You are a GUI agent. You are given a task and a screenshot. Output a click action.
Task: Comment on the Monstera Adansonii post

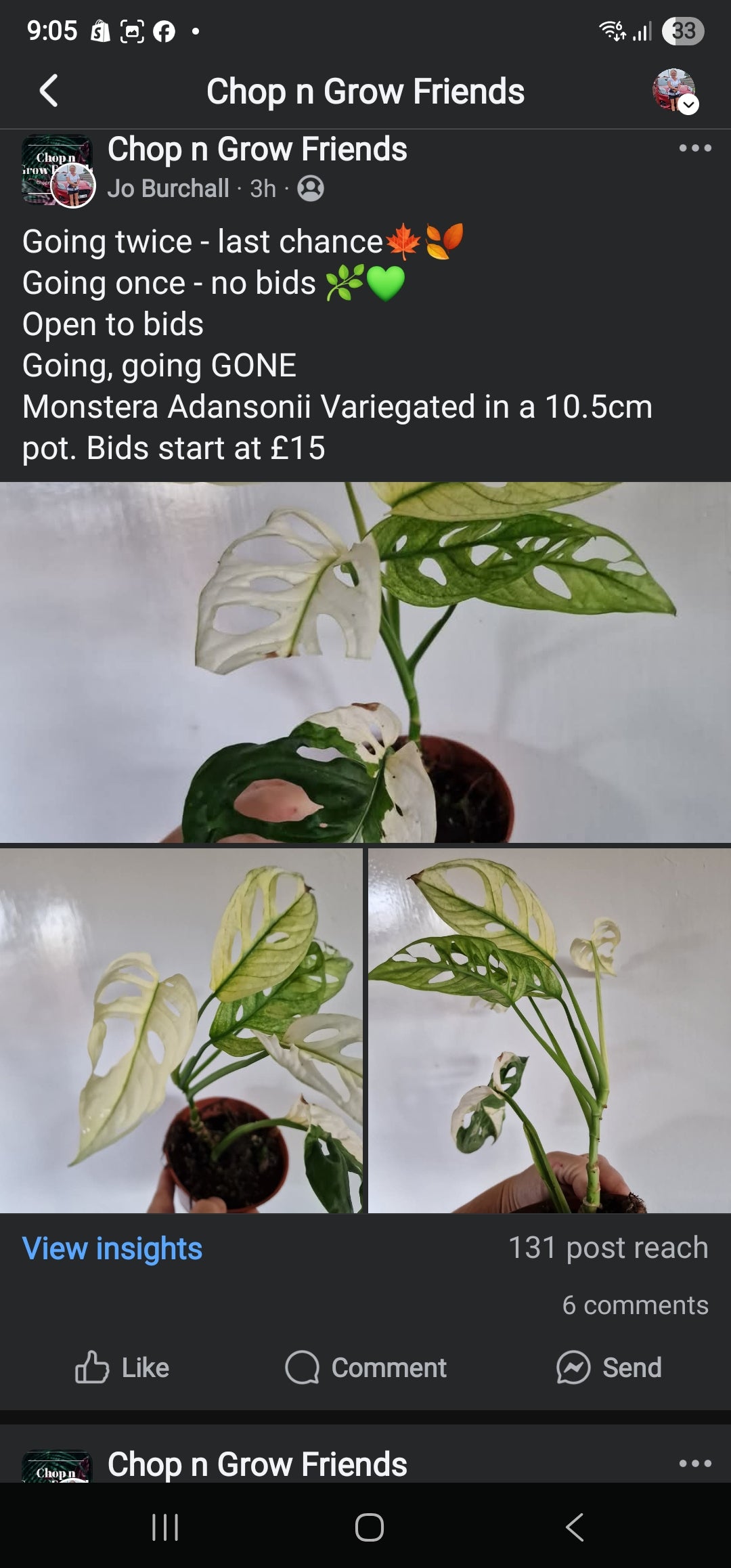[x=366, y=1368]
